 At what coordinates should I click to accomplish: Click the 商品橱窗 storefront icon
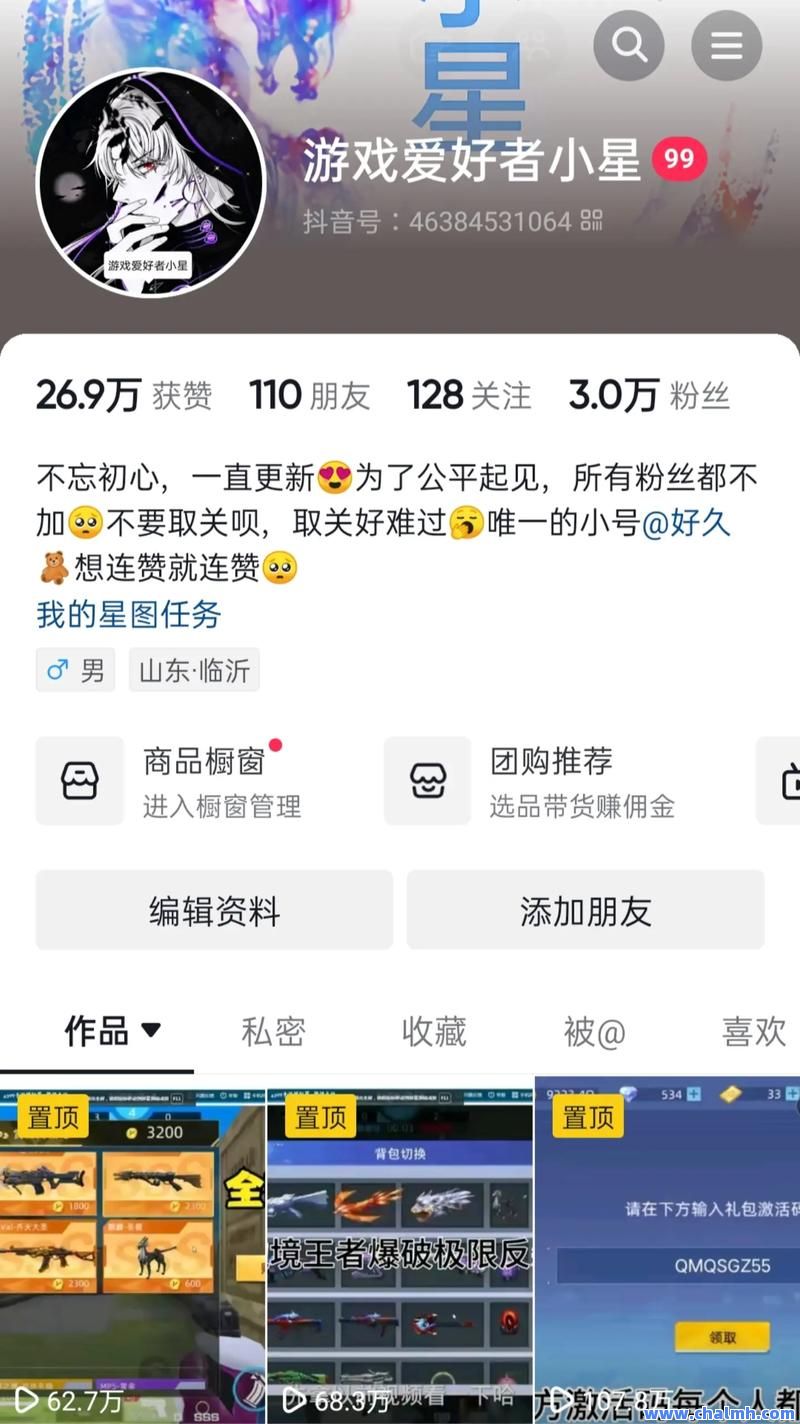click(x=80, y=780)
